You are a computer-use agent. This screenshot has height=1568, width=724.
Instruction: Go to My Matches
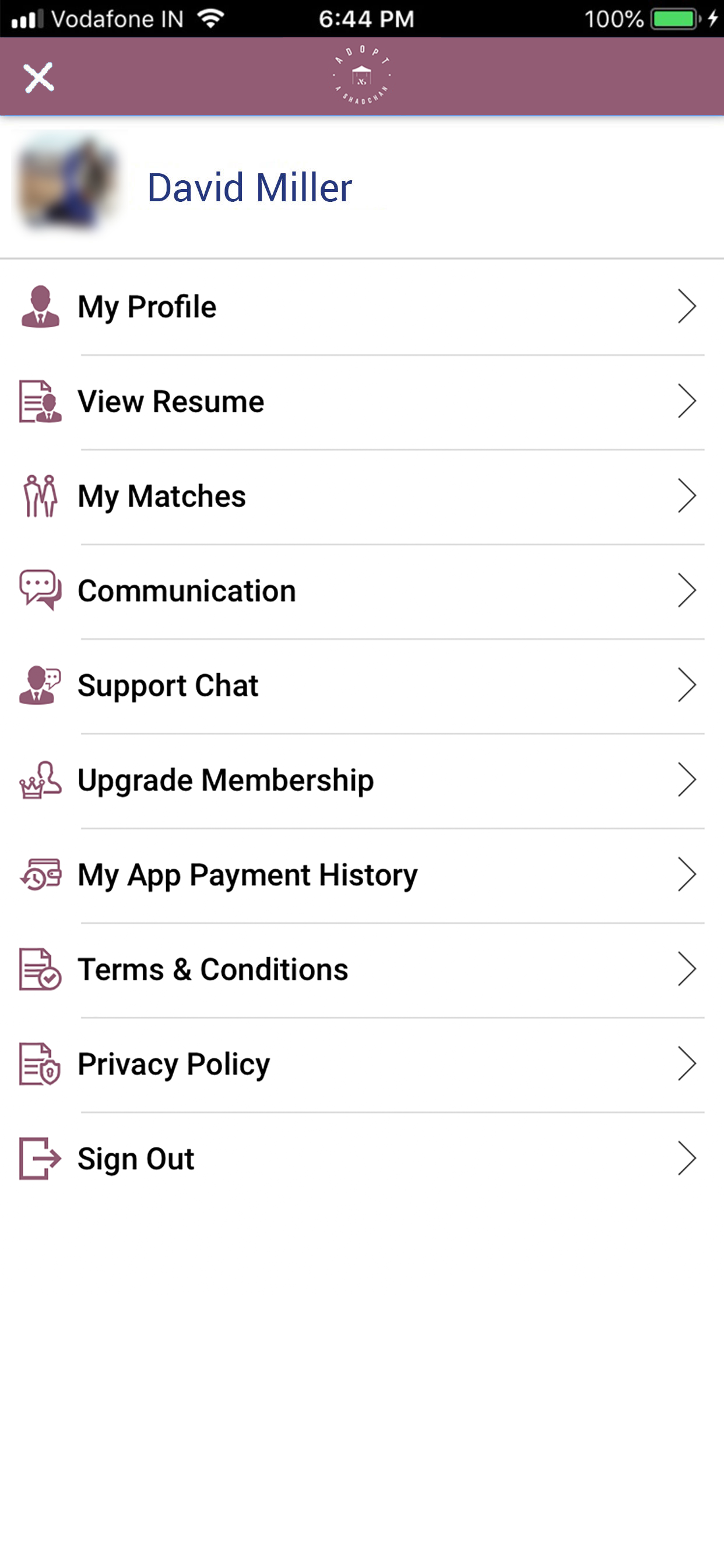[x=362, y=496]
